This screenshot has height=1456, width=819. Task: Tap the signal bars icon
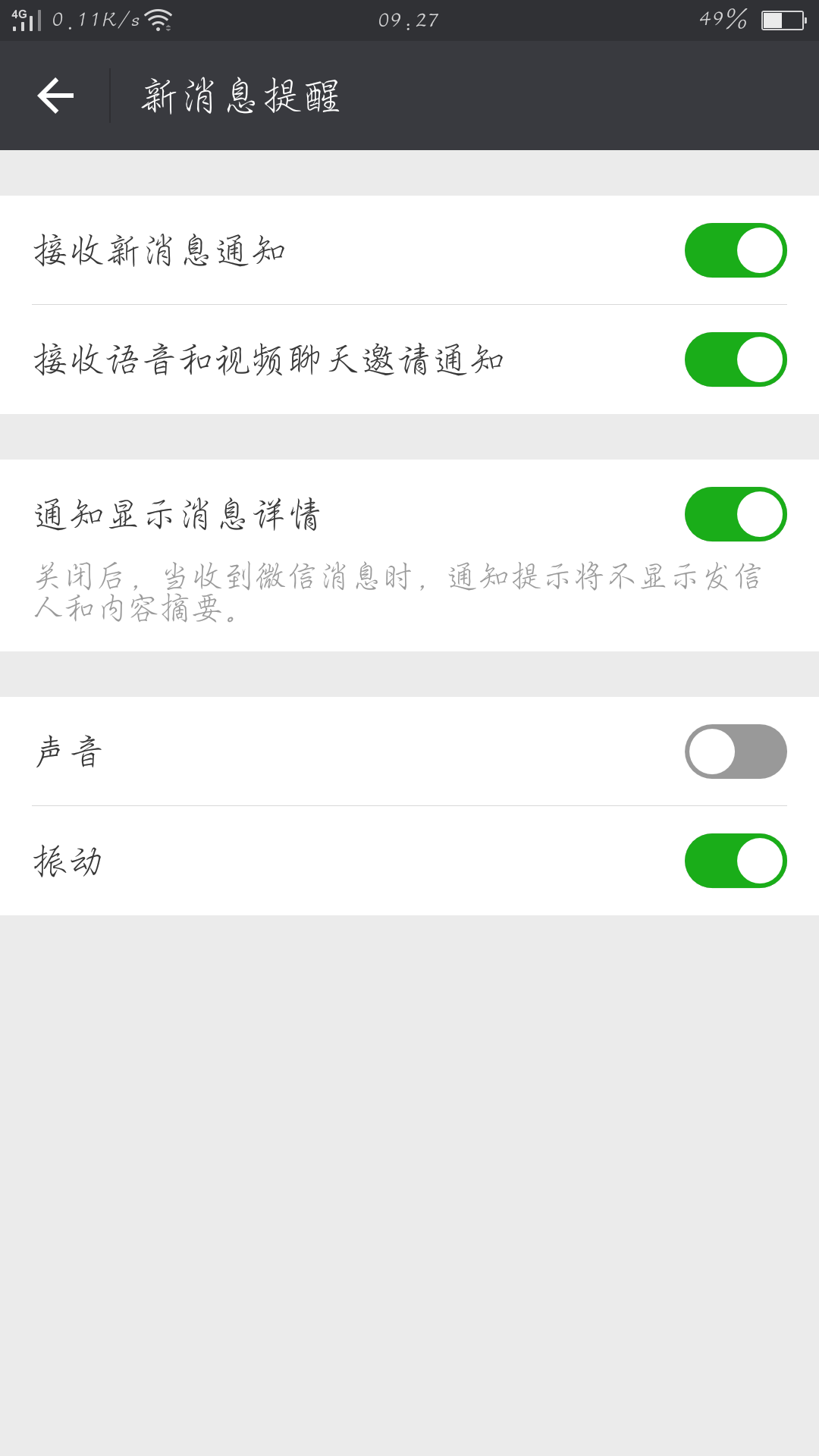pyautogui.click(x=27, y=23)
